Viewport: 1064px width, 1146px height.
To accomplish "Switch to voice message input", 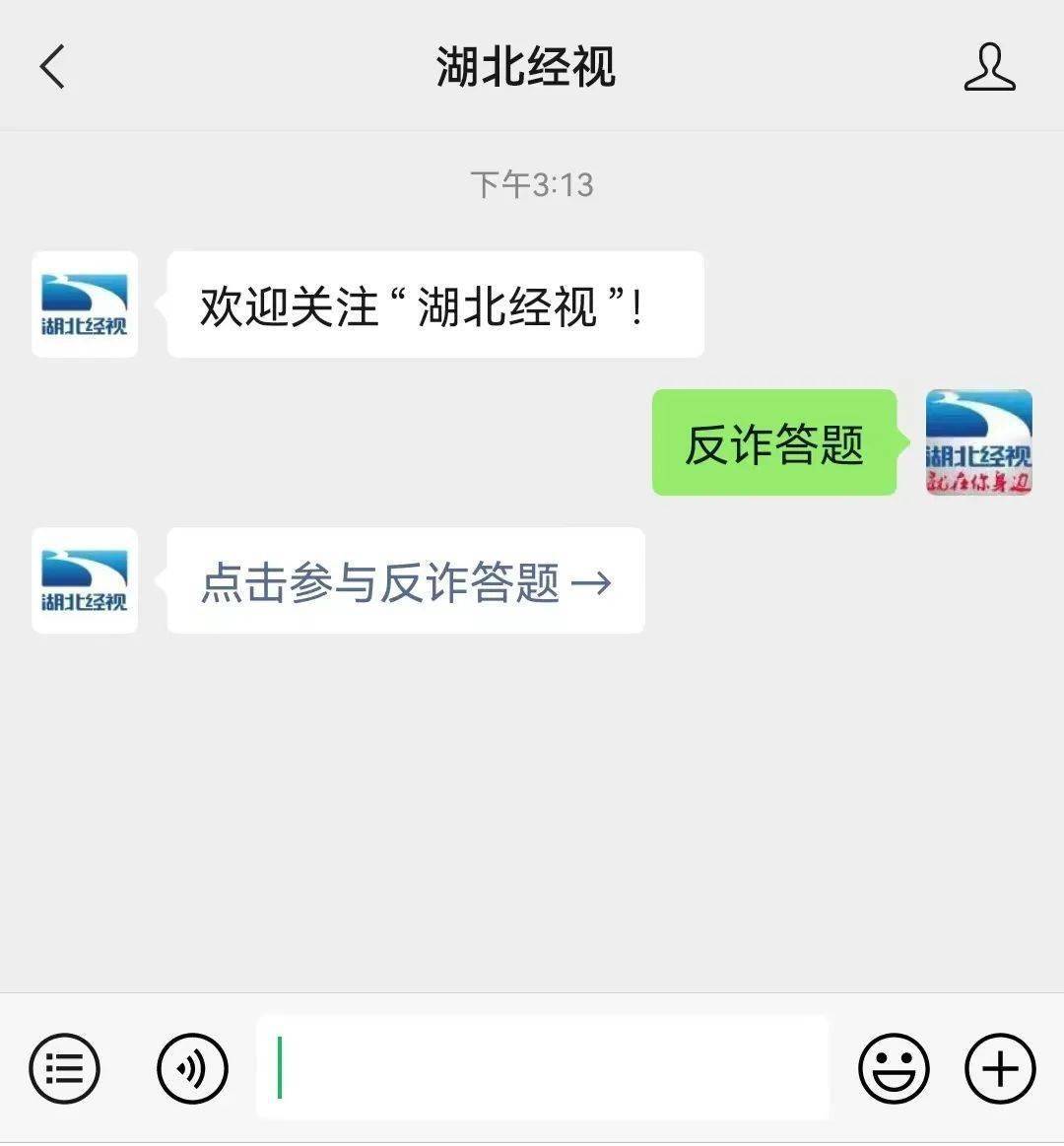I will click(x=192, y=1068).
